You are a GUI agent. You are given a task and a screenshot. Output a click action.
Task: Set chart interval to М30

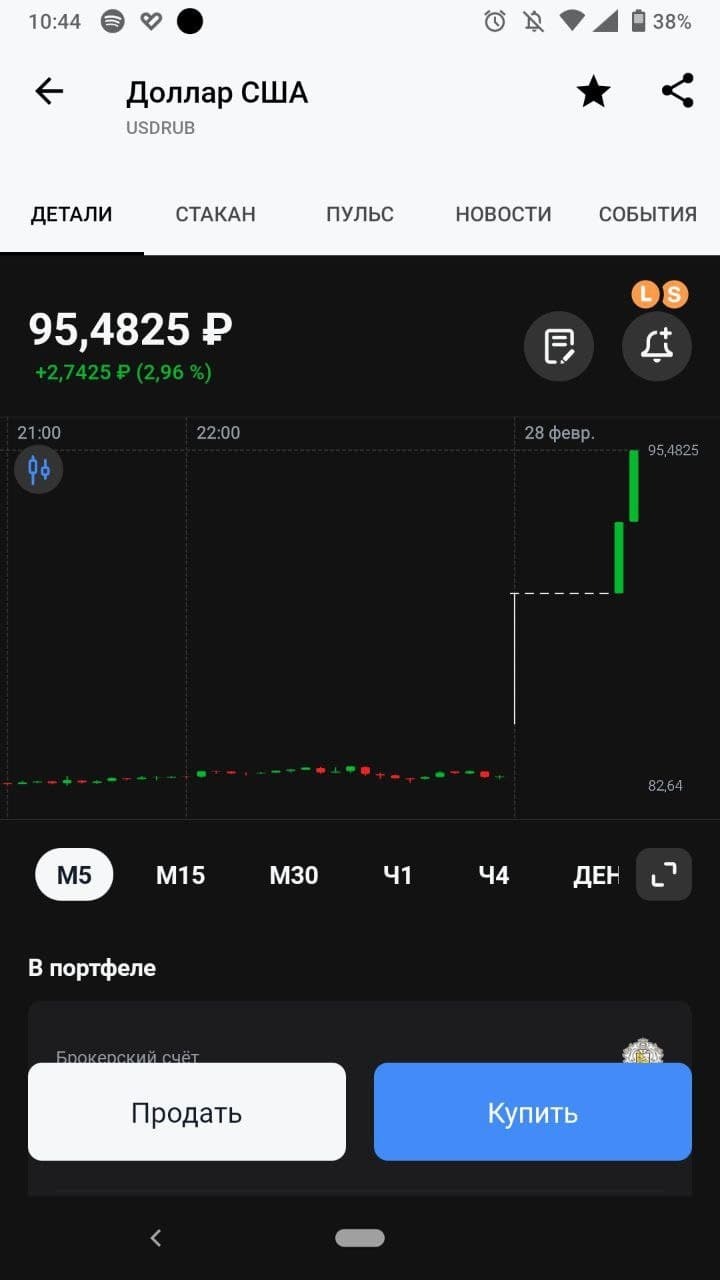pos(294,875)
